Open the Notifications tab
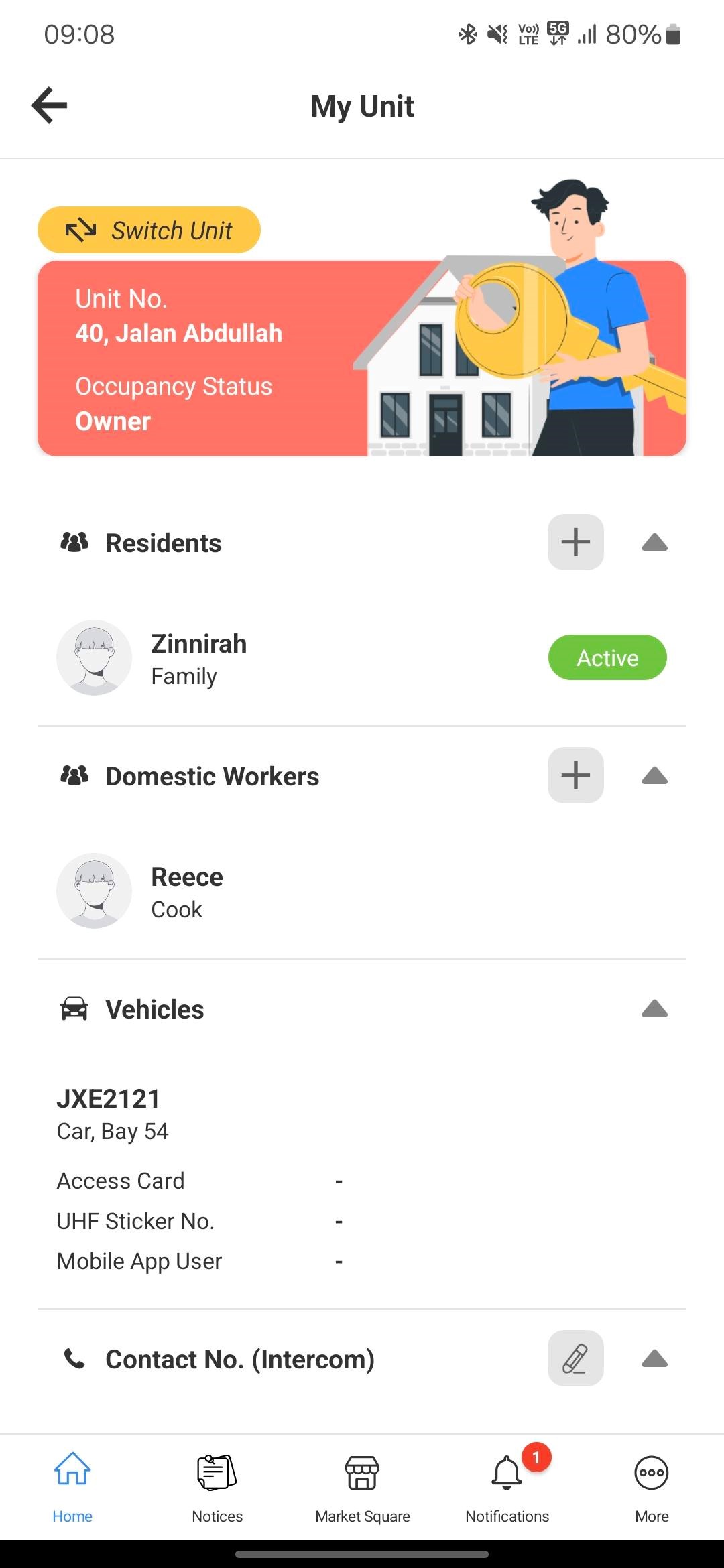The image size is (724, 1568). pos(507,1486)
